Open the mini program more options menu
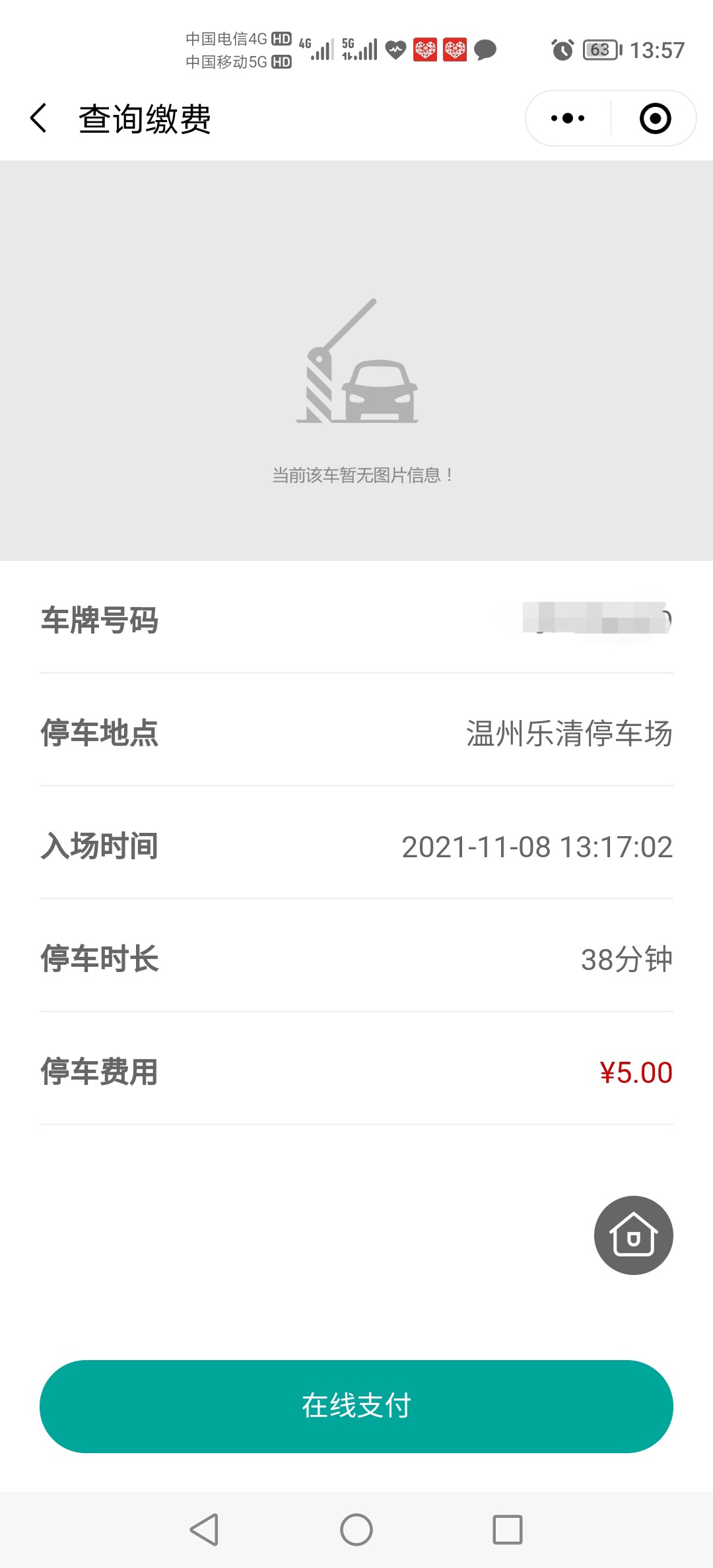The width and height of the screenshot is (713, 1568). click(x=568, y=119)
